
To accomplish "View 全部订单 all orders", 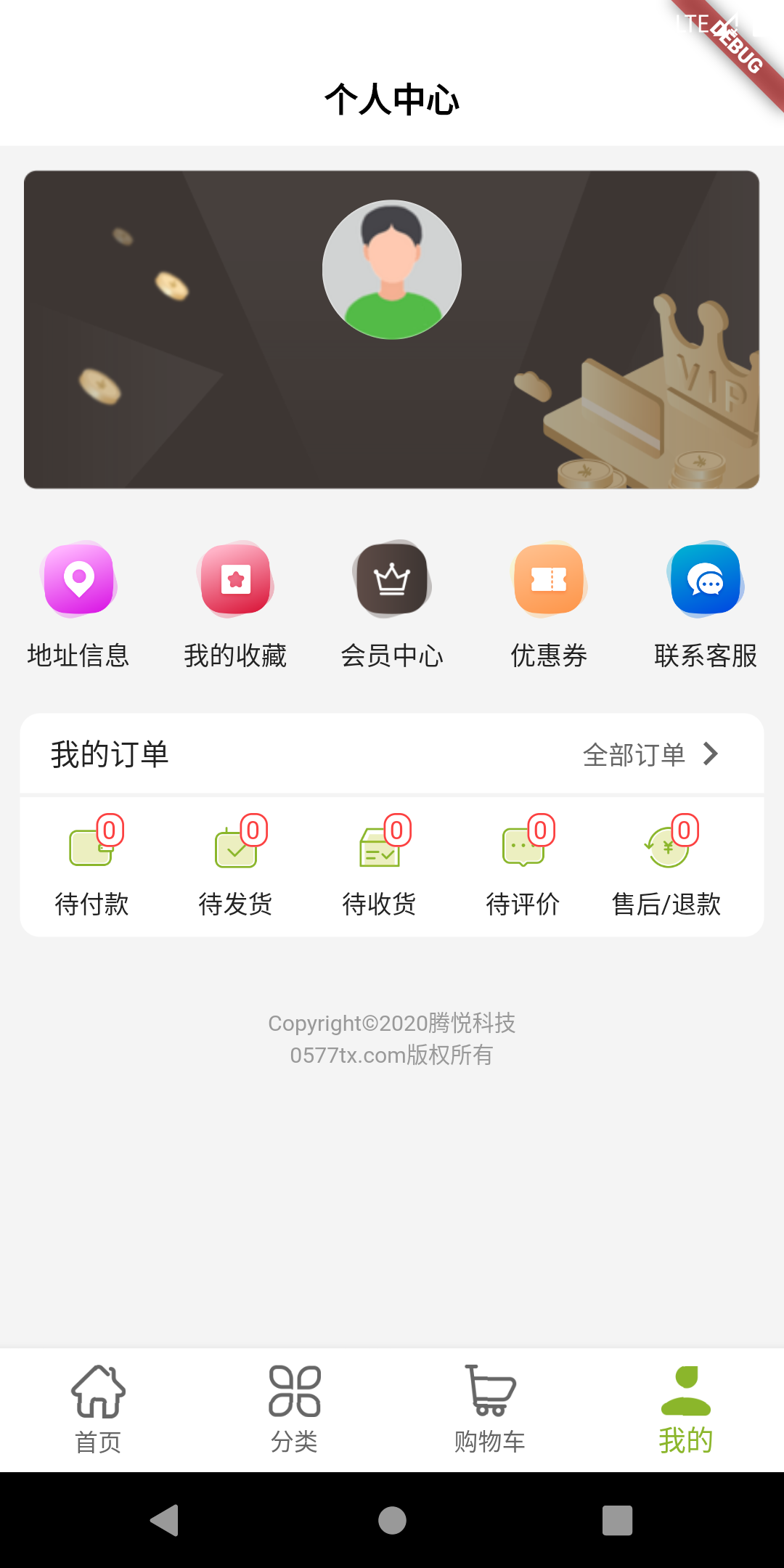I will [650, 755].
